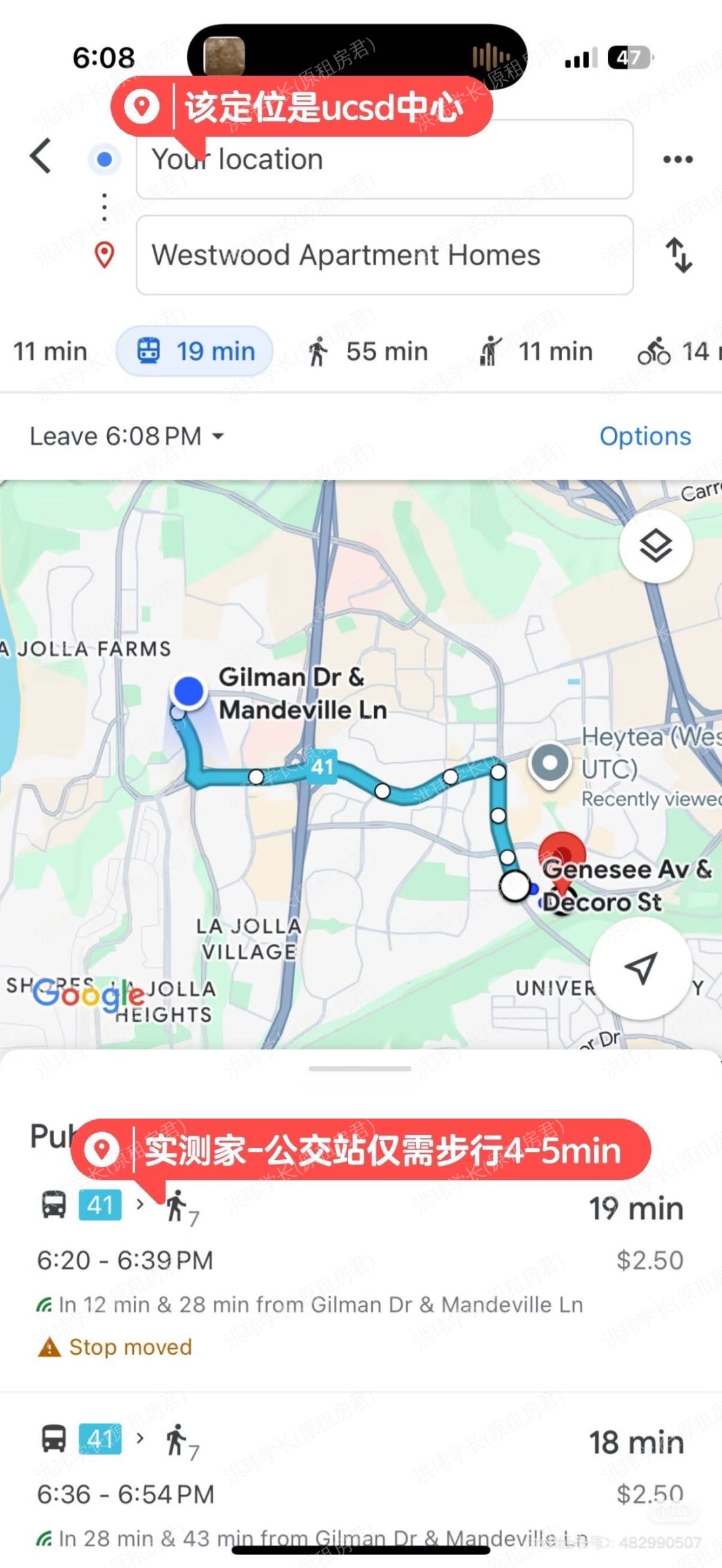722x1568 pixels.
Task: Select the 19 min transit tab
Action: pyautogui.click(x=195, y=352)
